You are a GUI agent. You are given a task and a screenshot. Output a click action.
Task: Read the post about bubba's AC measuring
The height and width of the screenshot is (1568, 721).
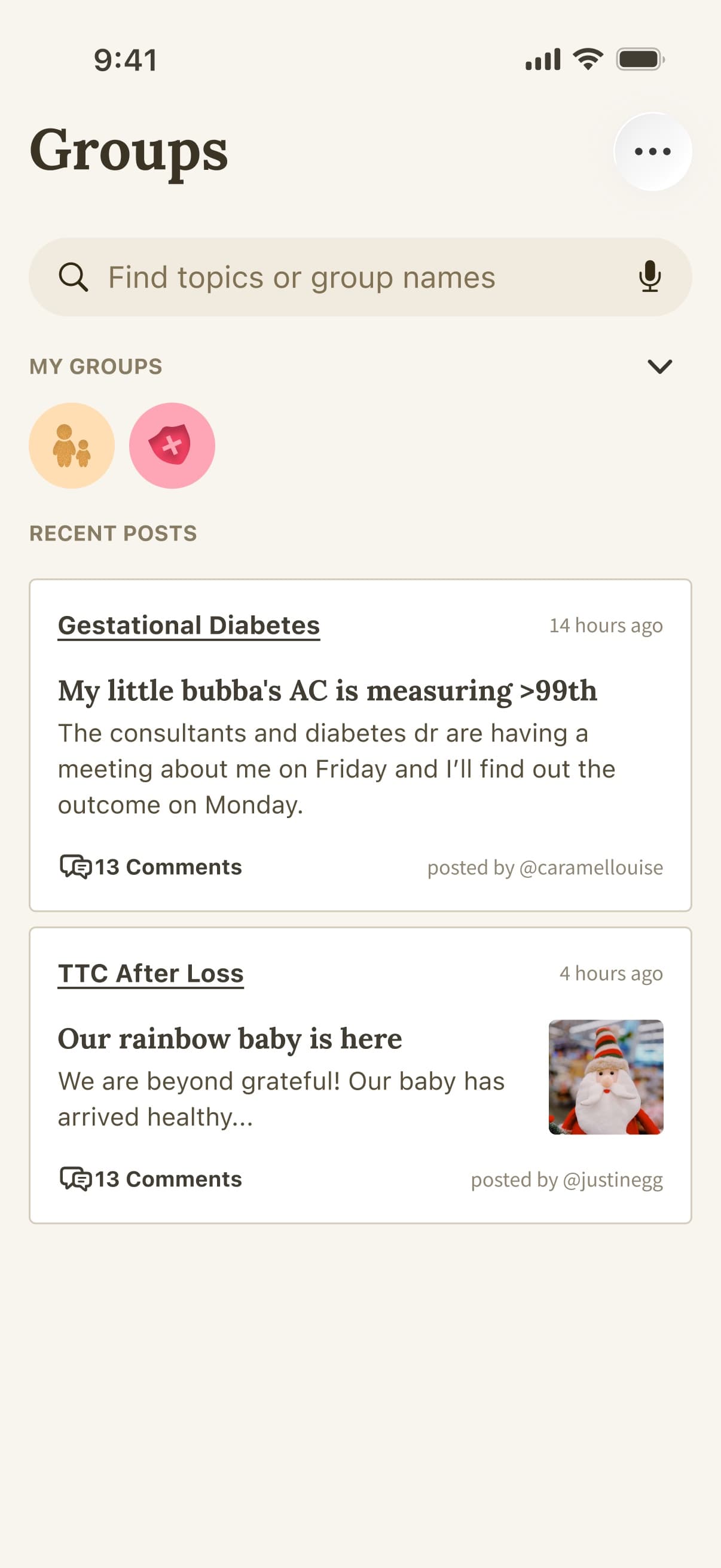tap(328, 691)
